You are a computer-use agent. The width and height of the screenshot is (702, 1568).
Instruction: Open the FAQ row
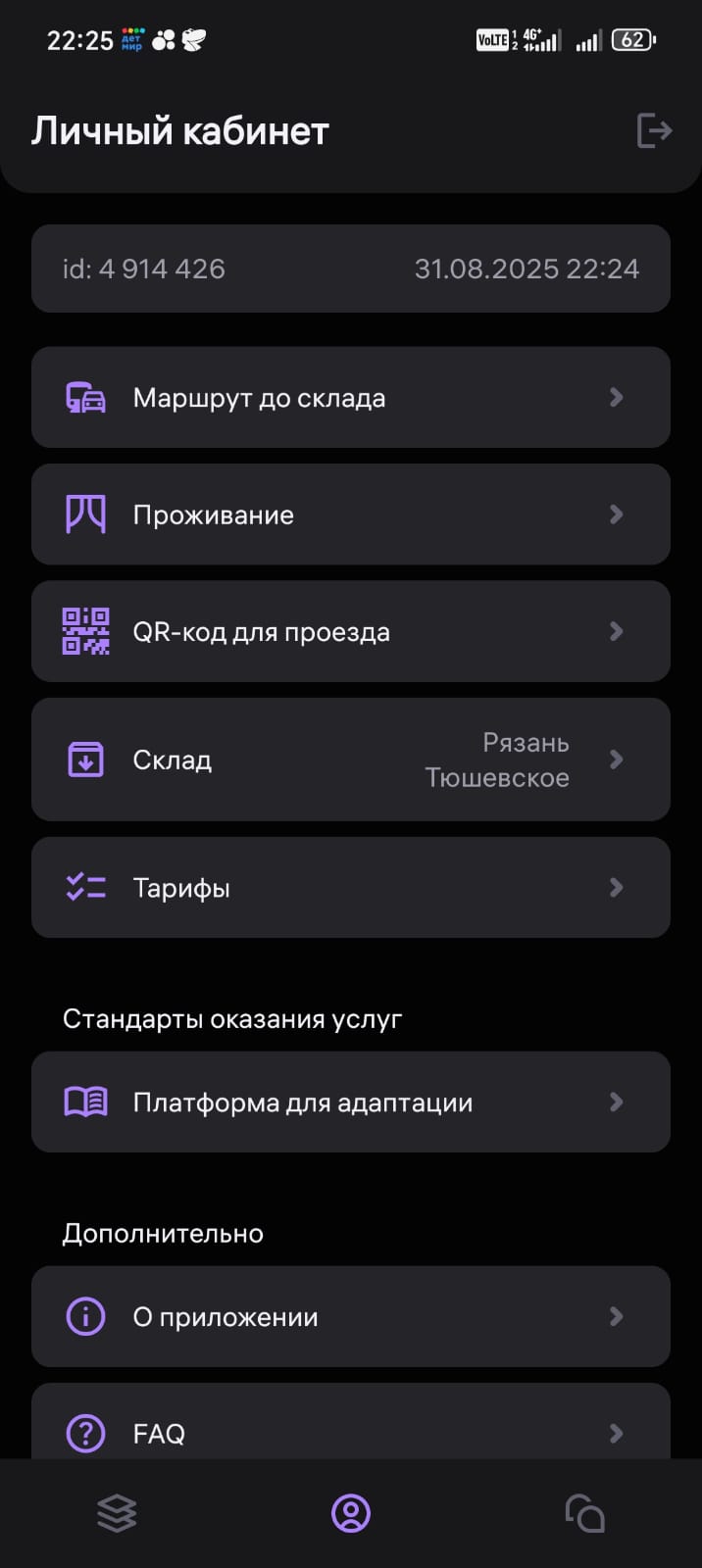tap(351, 1421)
